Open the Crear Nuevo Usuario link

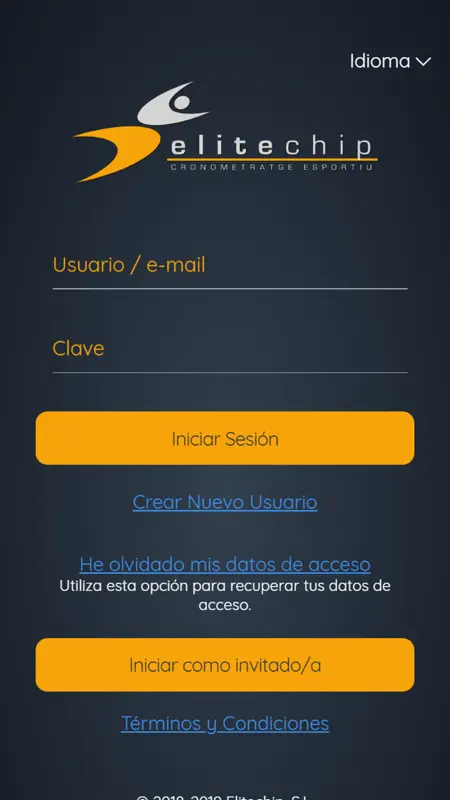(x=225, y=502)
